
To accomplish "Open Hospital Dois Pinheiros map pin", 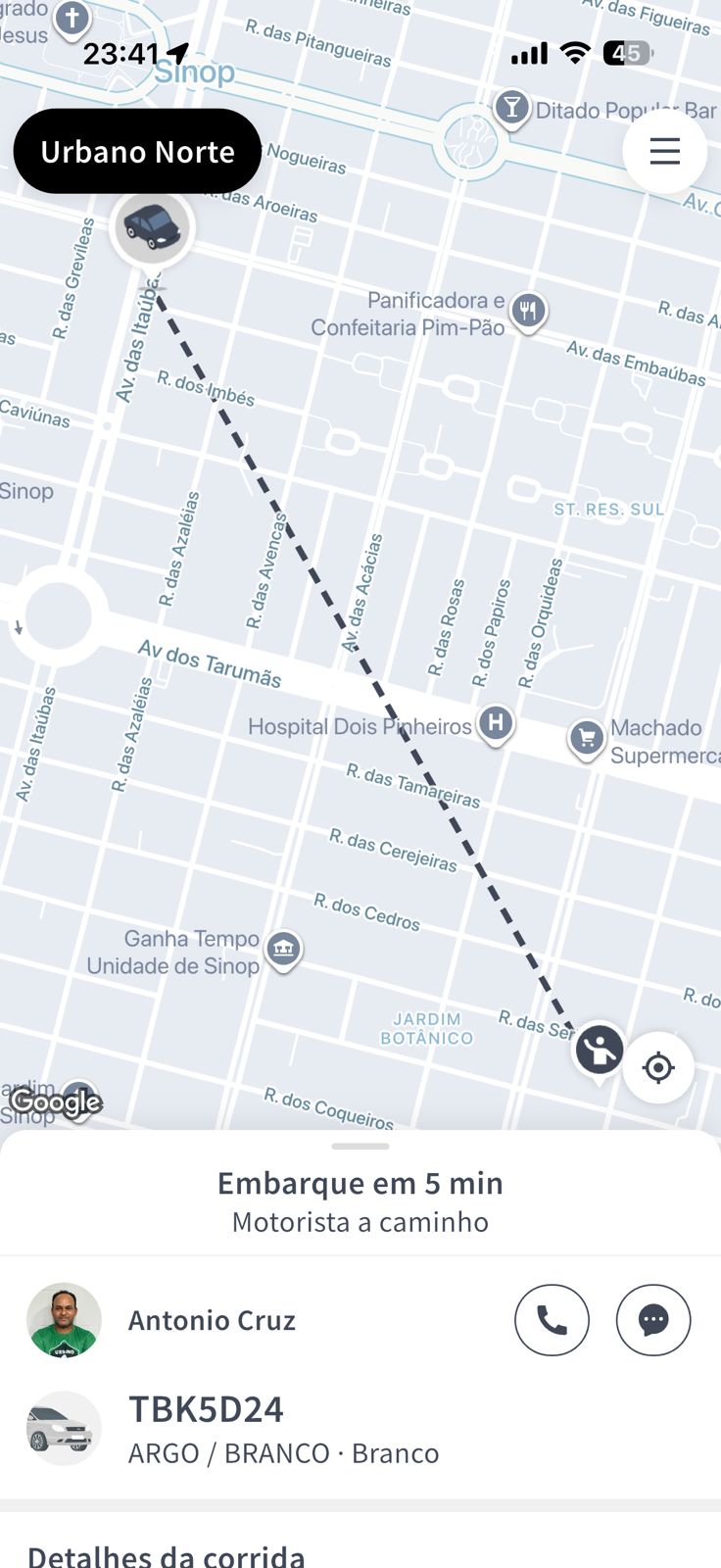I will pos(496,725).
